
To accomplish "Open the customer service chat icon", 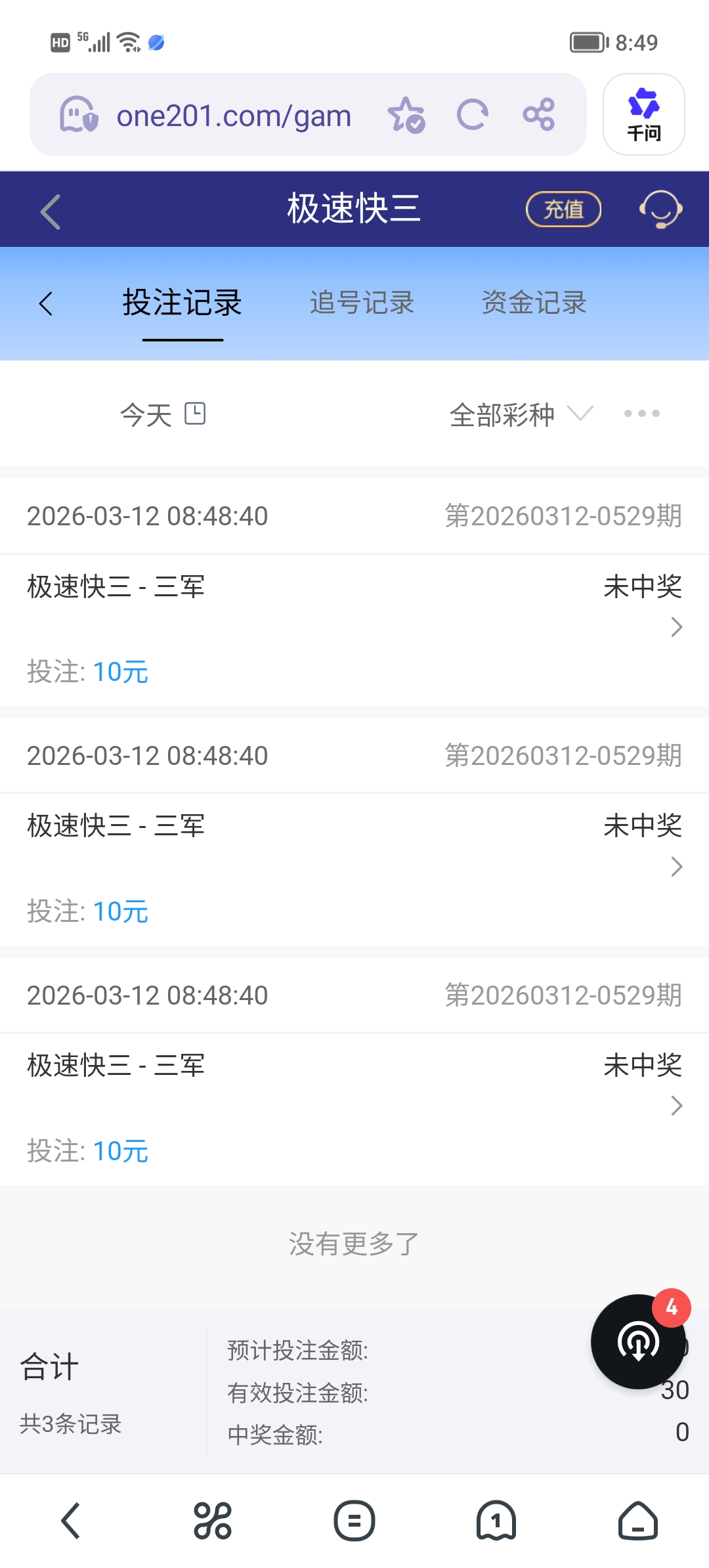I will pyautogui.click(x=660, y=209).
